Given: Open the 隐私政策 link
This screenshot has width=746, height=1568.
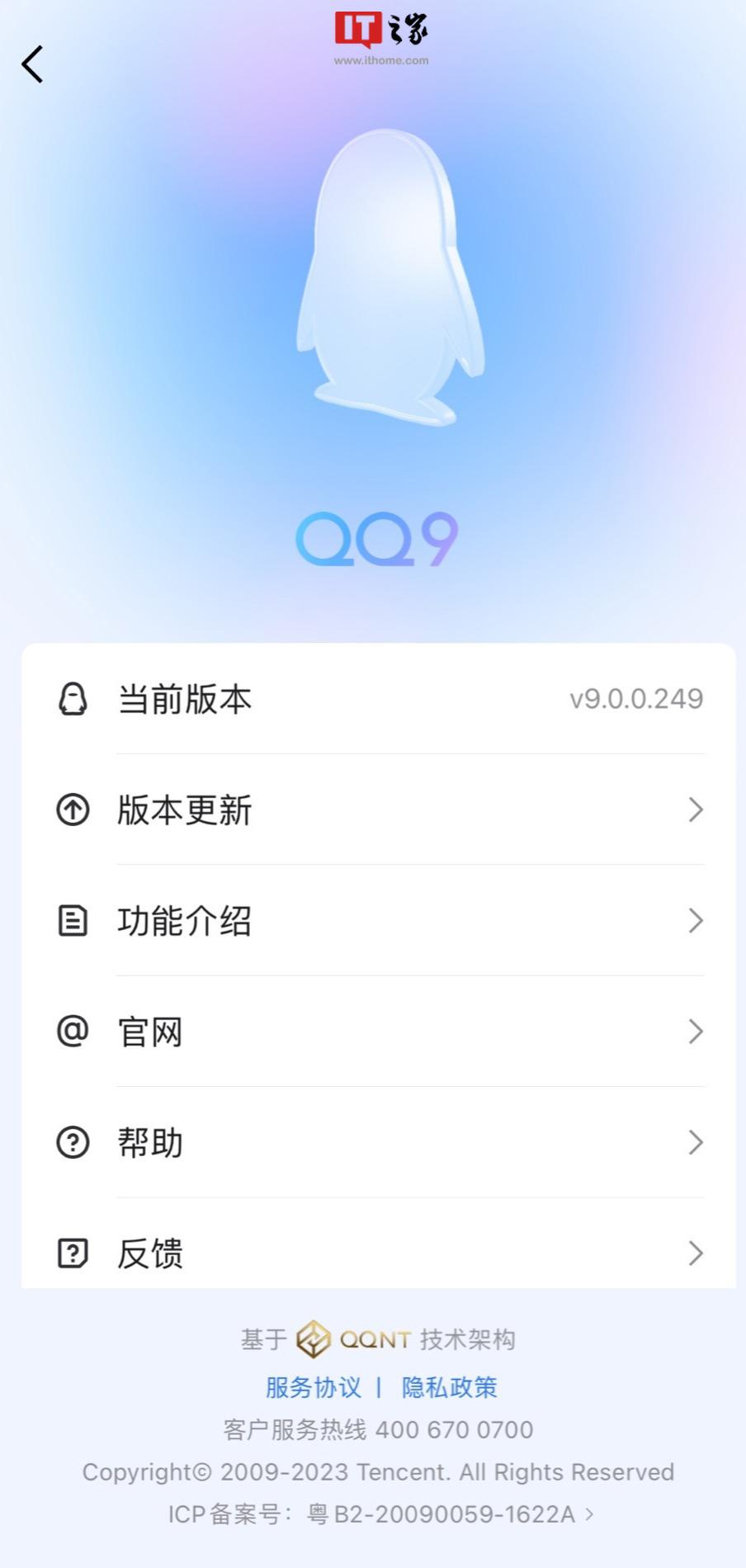Looking at the screenshot, I should (x=449, y=1388).
